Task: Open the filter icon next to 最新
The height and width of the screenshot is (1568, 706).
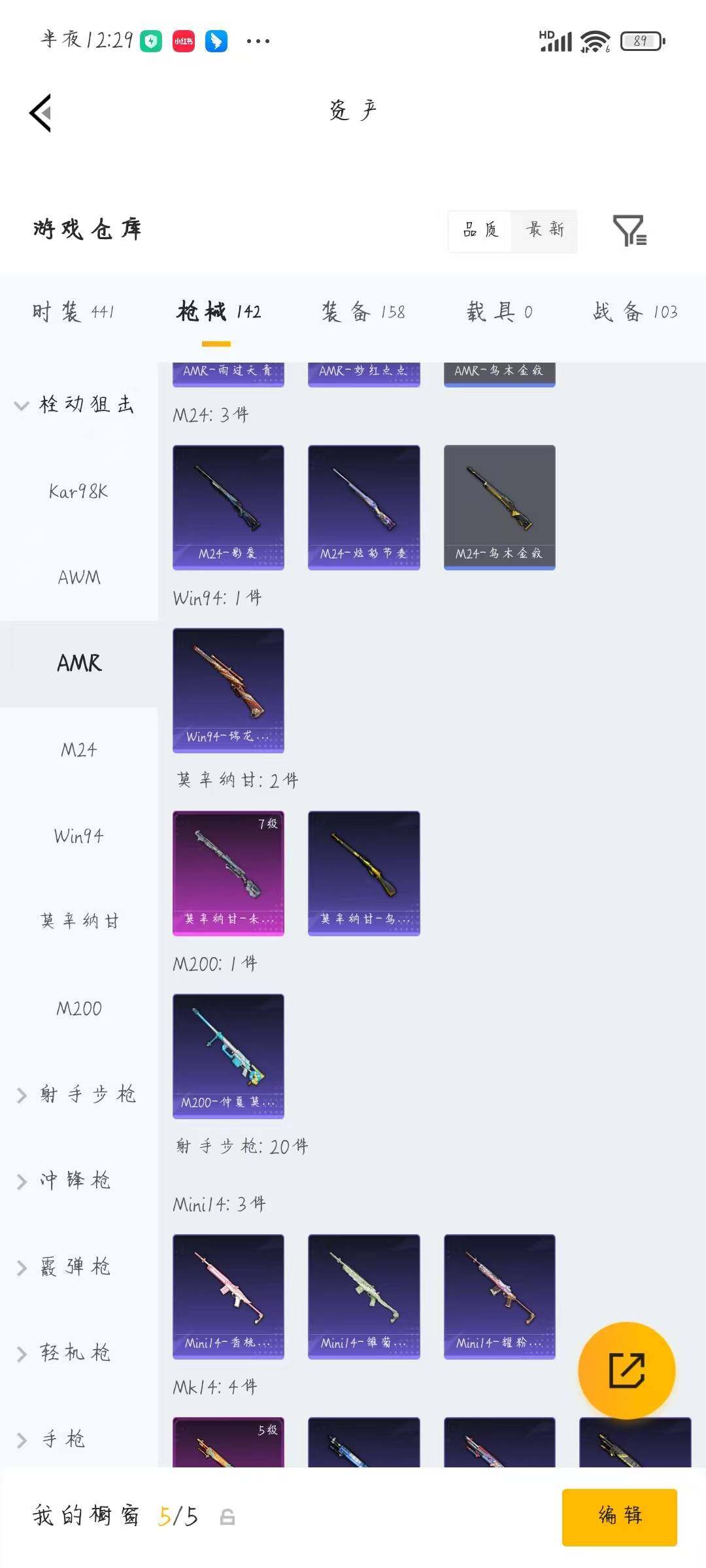Action: (x=630, y=231)
